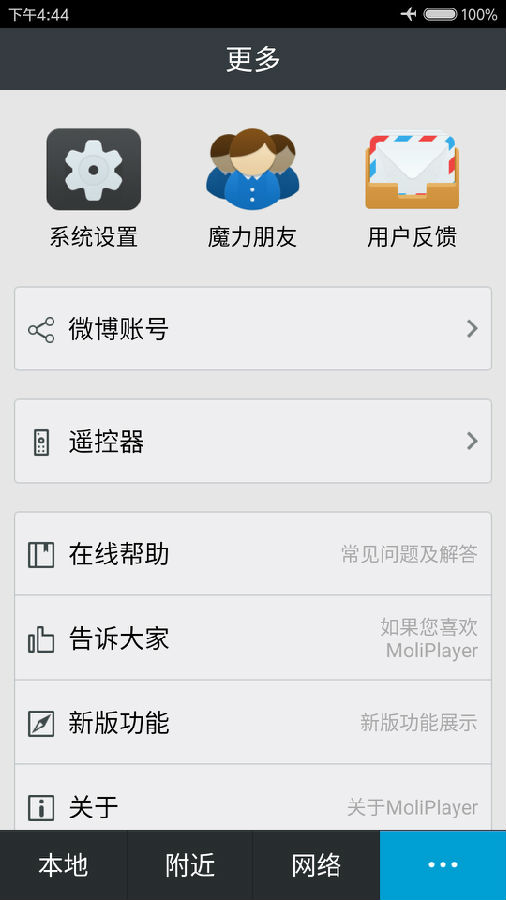This screenshot has width=506, height=900.
Task: Select the 告诉大家 row
Action: coord(253,638)
